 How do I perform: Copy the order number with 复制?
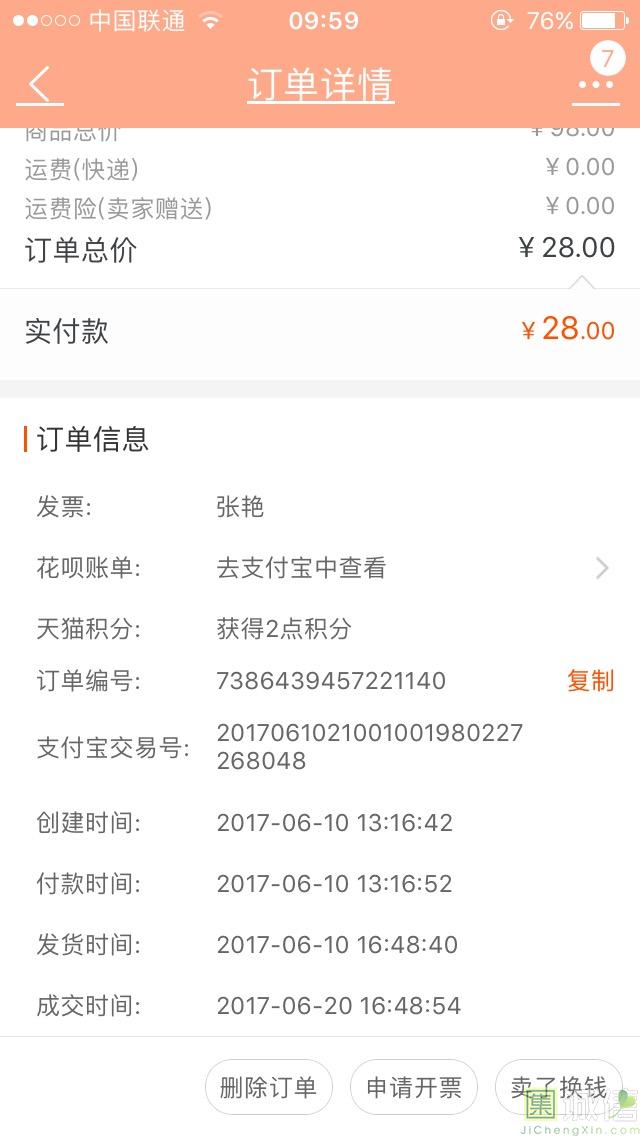coord(590,681)
